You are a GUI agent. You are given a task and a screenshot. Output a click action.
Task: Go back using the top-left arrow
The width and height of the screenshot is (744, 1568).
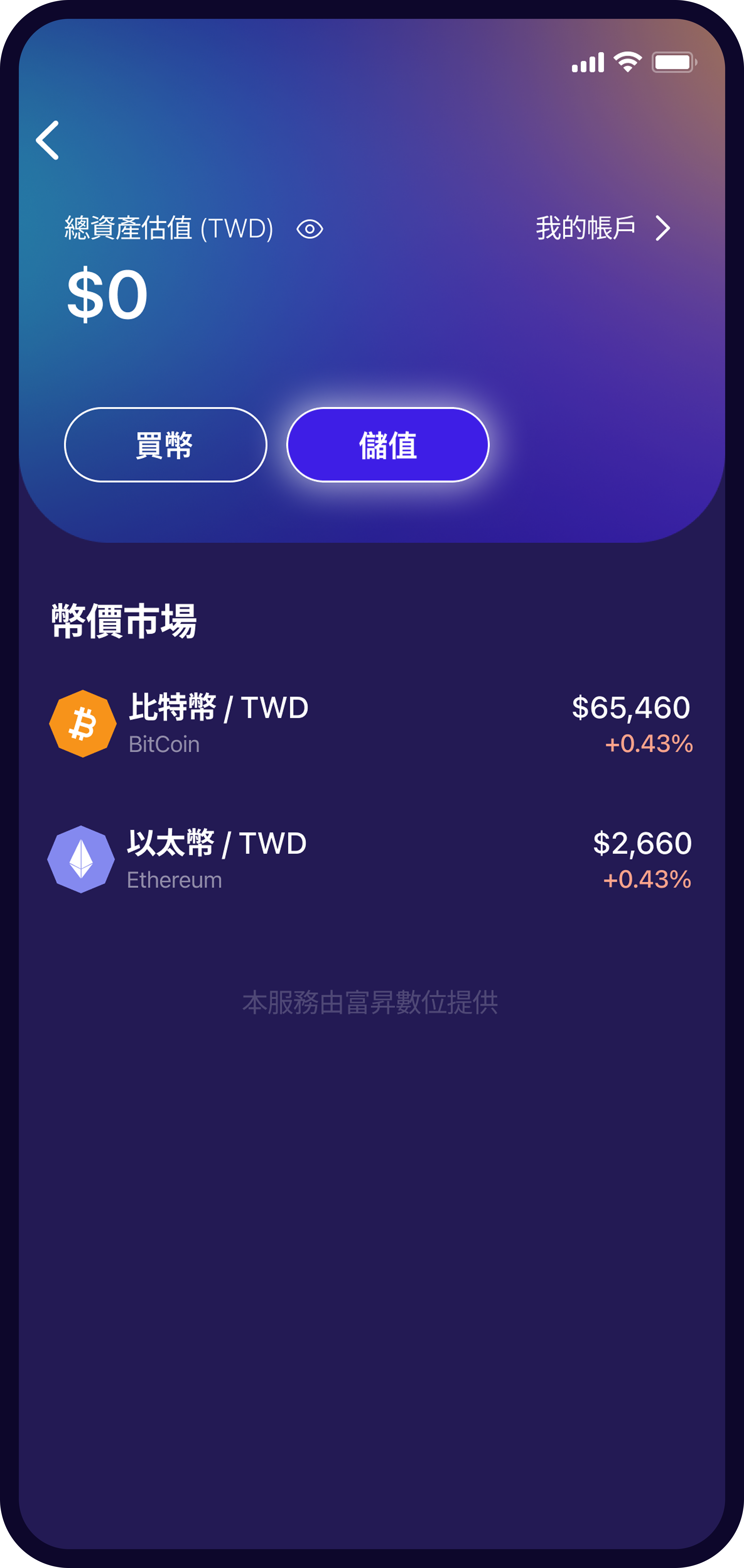pos(48,140)
